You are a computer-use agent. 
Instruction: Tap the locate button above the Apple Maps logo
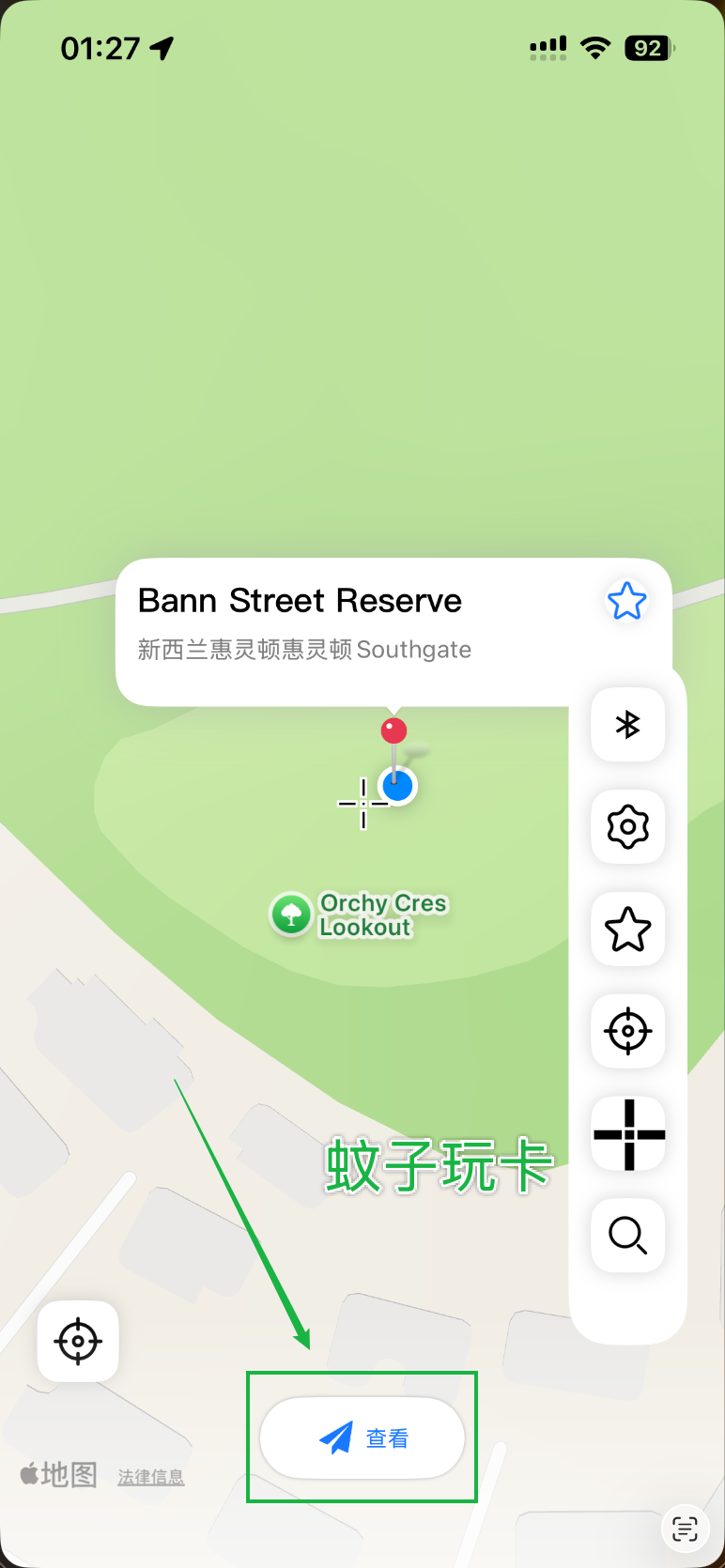(x=78, y=1341)
